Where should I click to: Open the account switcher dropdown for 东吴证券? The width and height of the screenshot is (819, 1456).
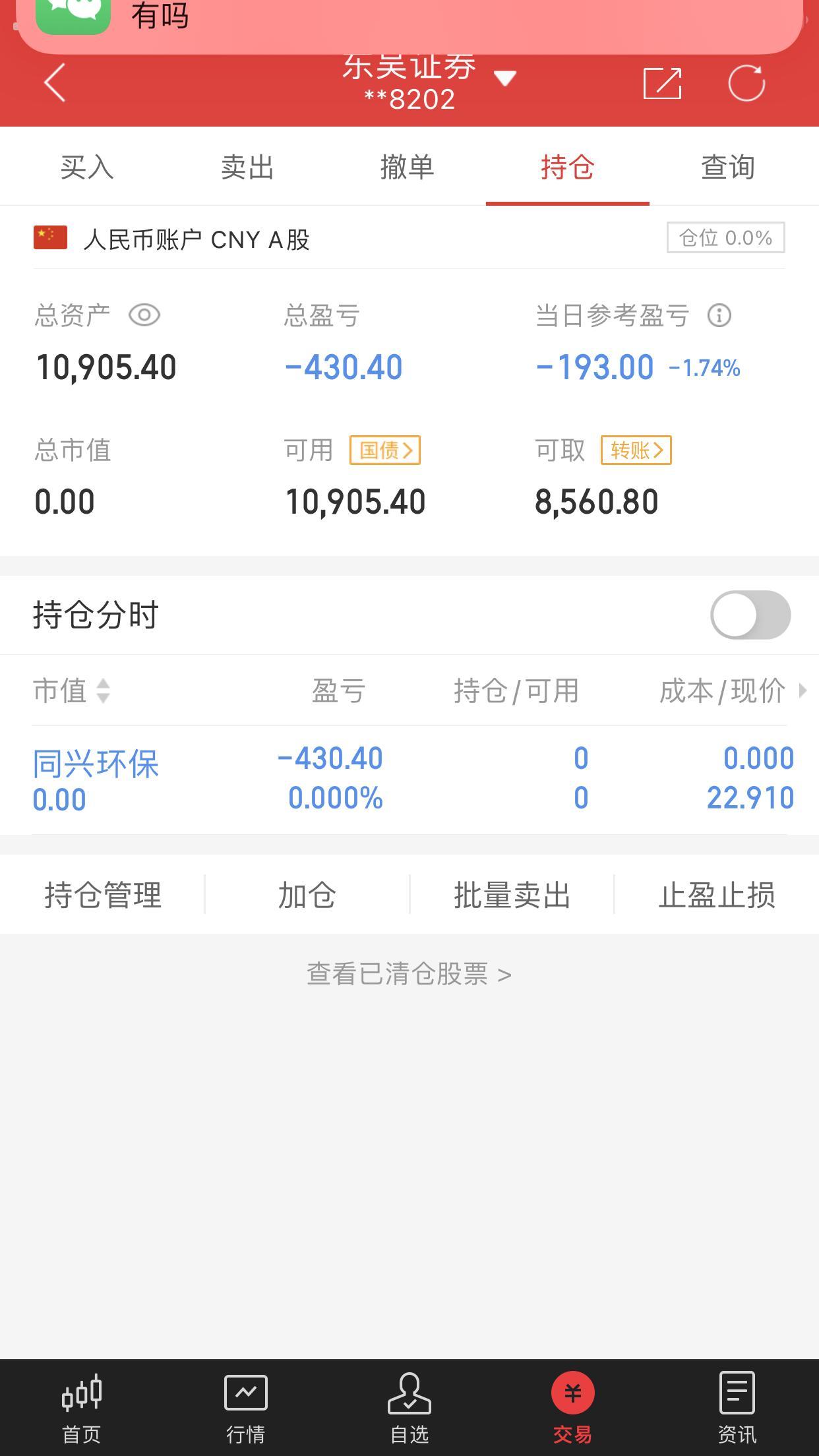tap(505, 78)
